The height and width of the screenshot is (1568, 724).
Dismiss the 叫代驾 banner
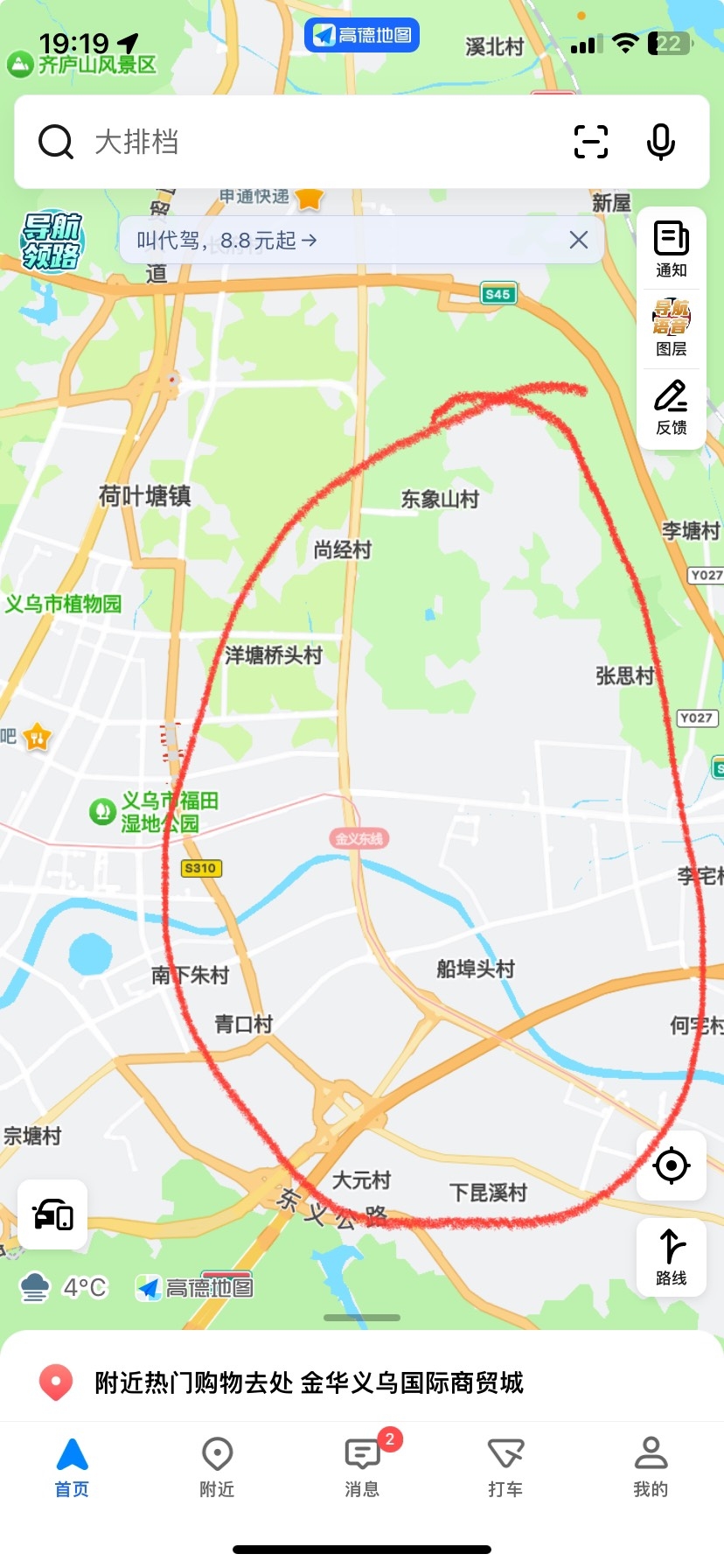pos(579,240)
